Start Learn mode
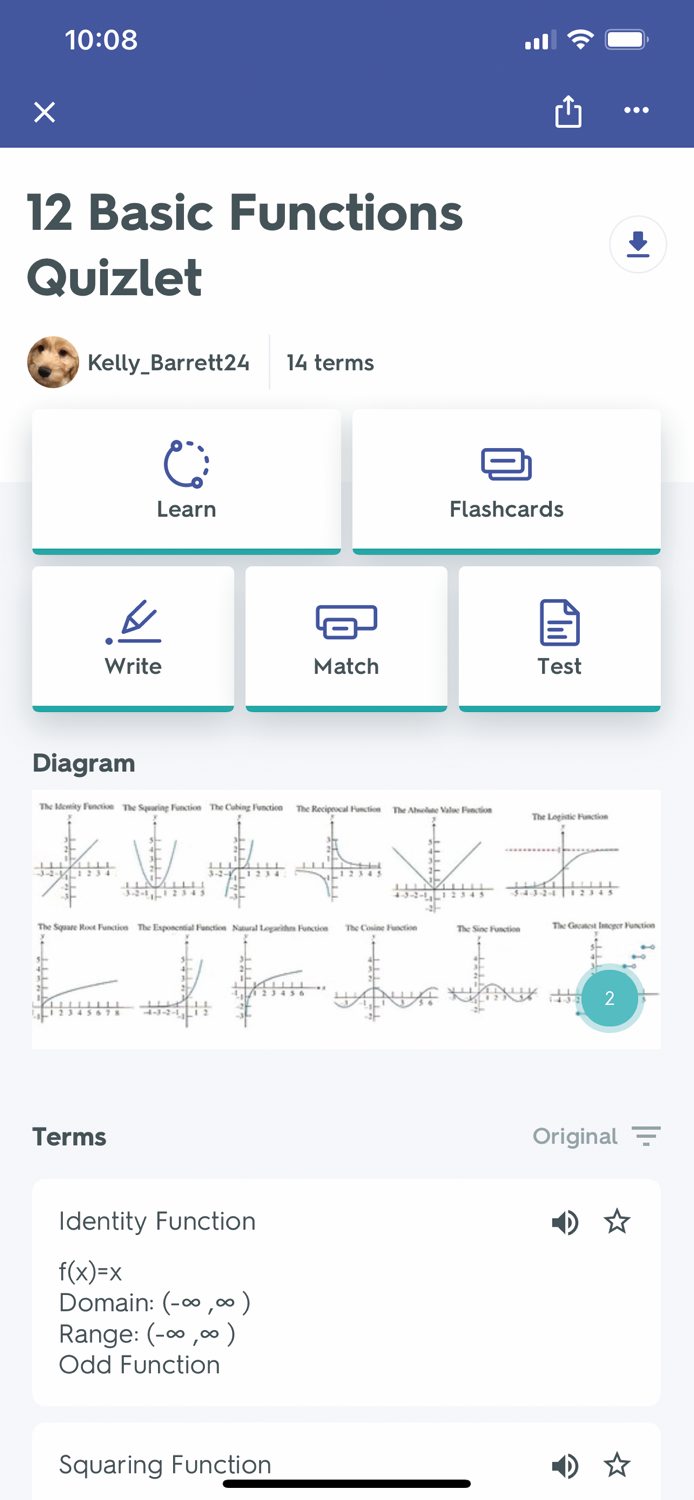This screenshot has height=1500, width=694. pyautogui.click(x=186, y=480)
